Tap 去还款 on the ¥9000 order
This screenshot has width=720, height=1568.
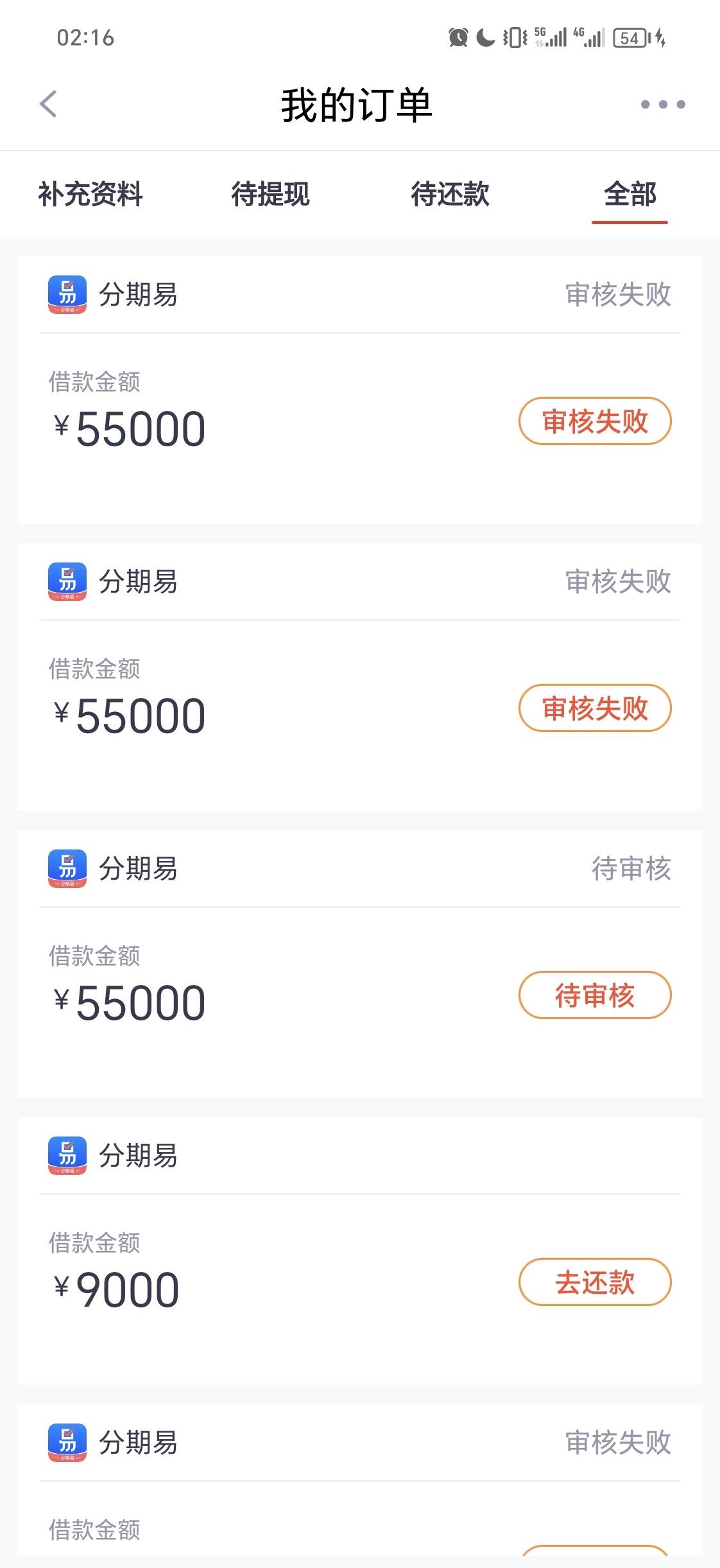[x=595, y=1282]
